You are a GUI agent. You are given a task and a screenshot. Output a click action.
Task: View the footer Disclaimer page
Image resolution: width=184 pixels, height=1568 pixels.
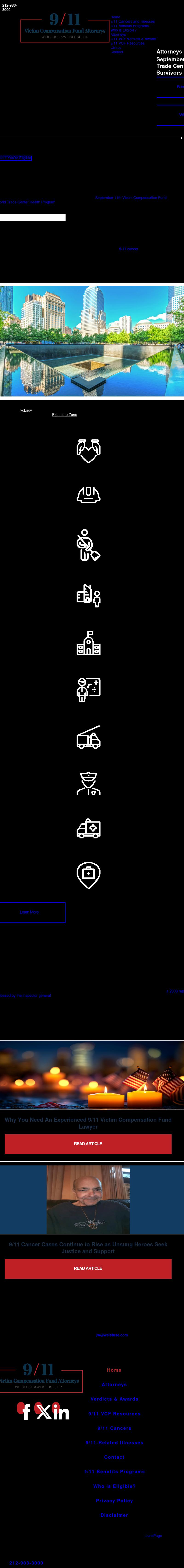(114, 1515)
